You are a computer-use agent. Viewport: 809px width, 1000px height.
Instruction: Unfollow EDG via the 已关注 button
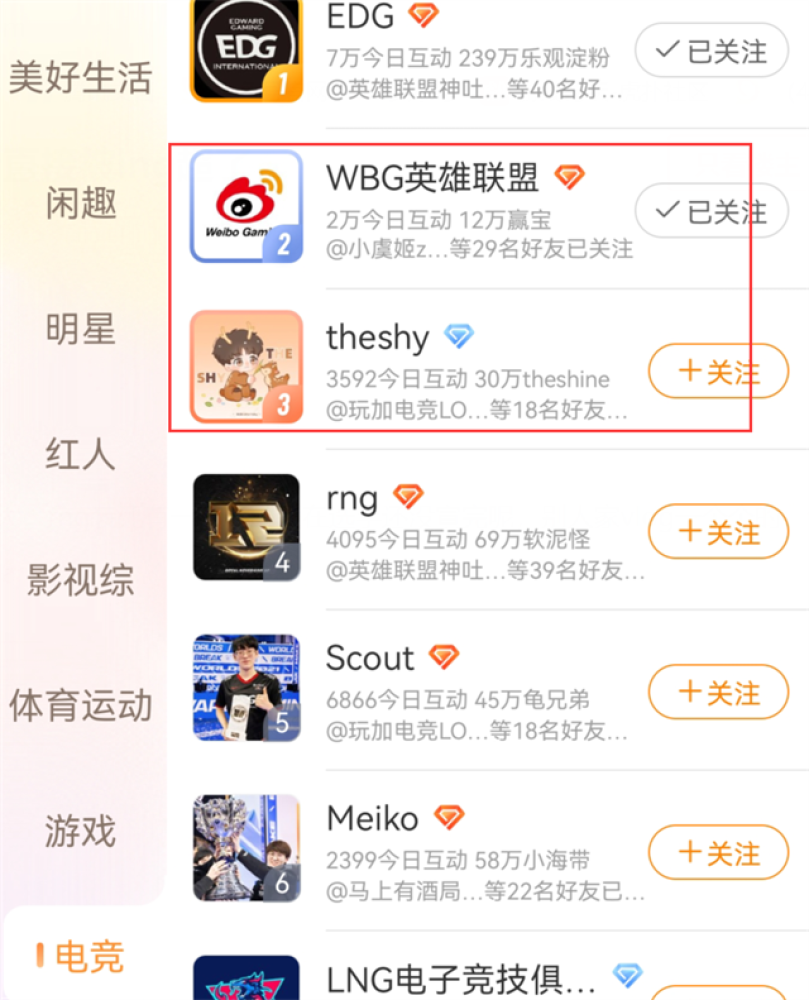coord(711,50)
